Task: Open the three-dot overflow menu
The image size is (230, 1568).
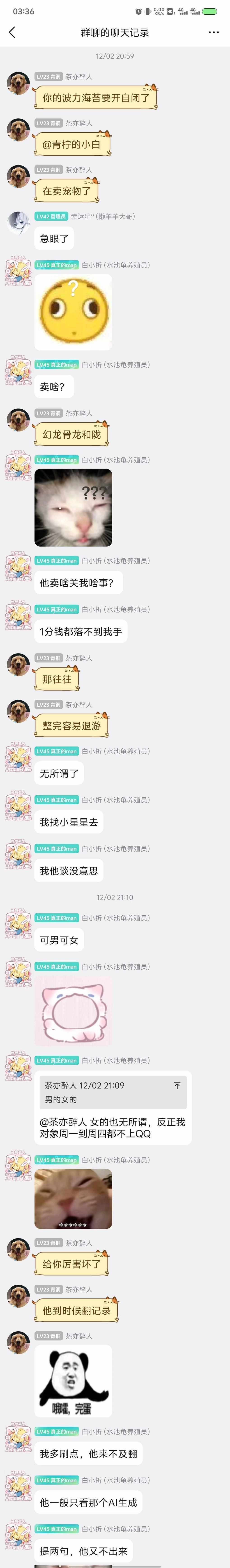Action: click(214, 32)
